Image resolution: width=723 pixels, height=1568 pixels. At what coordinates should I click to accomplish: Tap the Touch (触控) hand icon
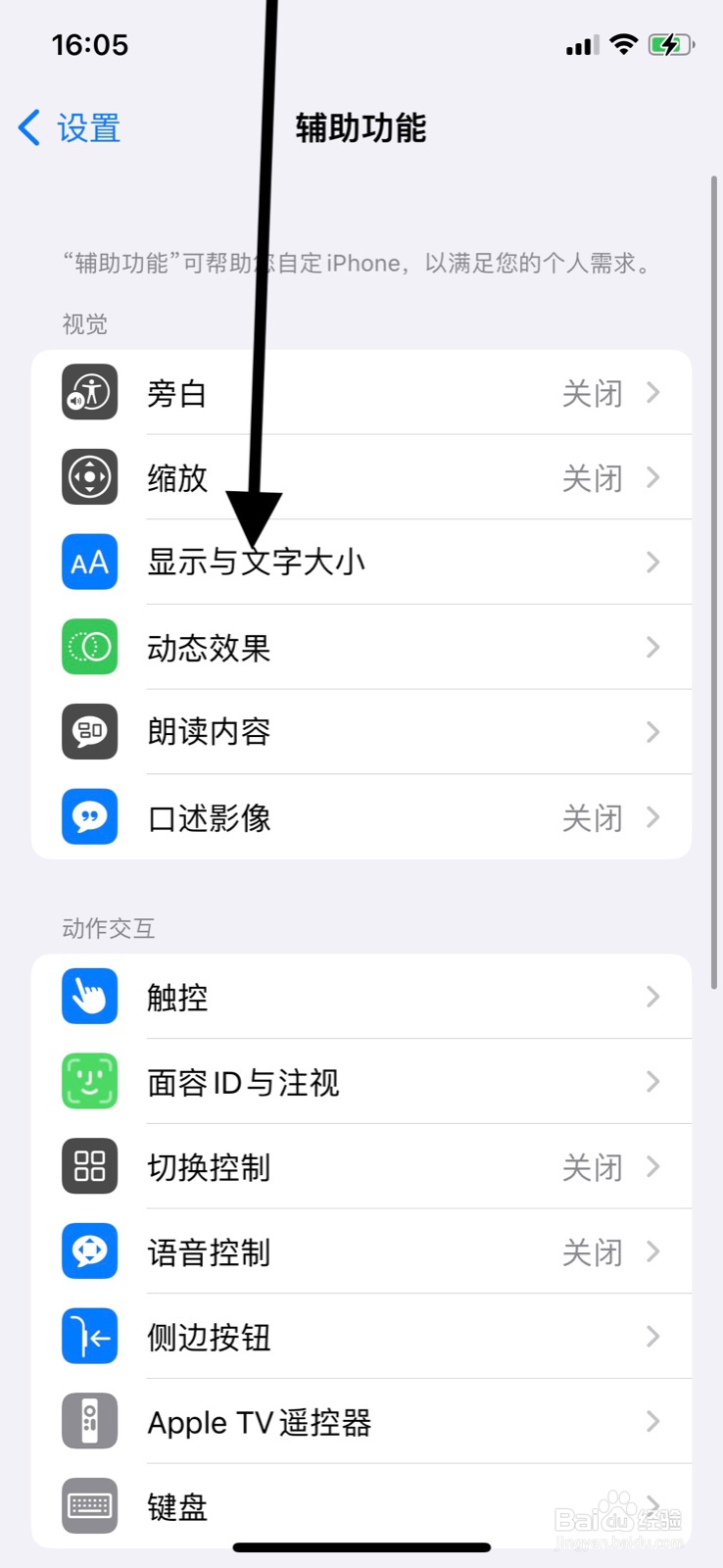pyautogui.click(x=89, y=997)
